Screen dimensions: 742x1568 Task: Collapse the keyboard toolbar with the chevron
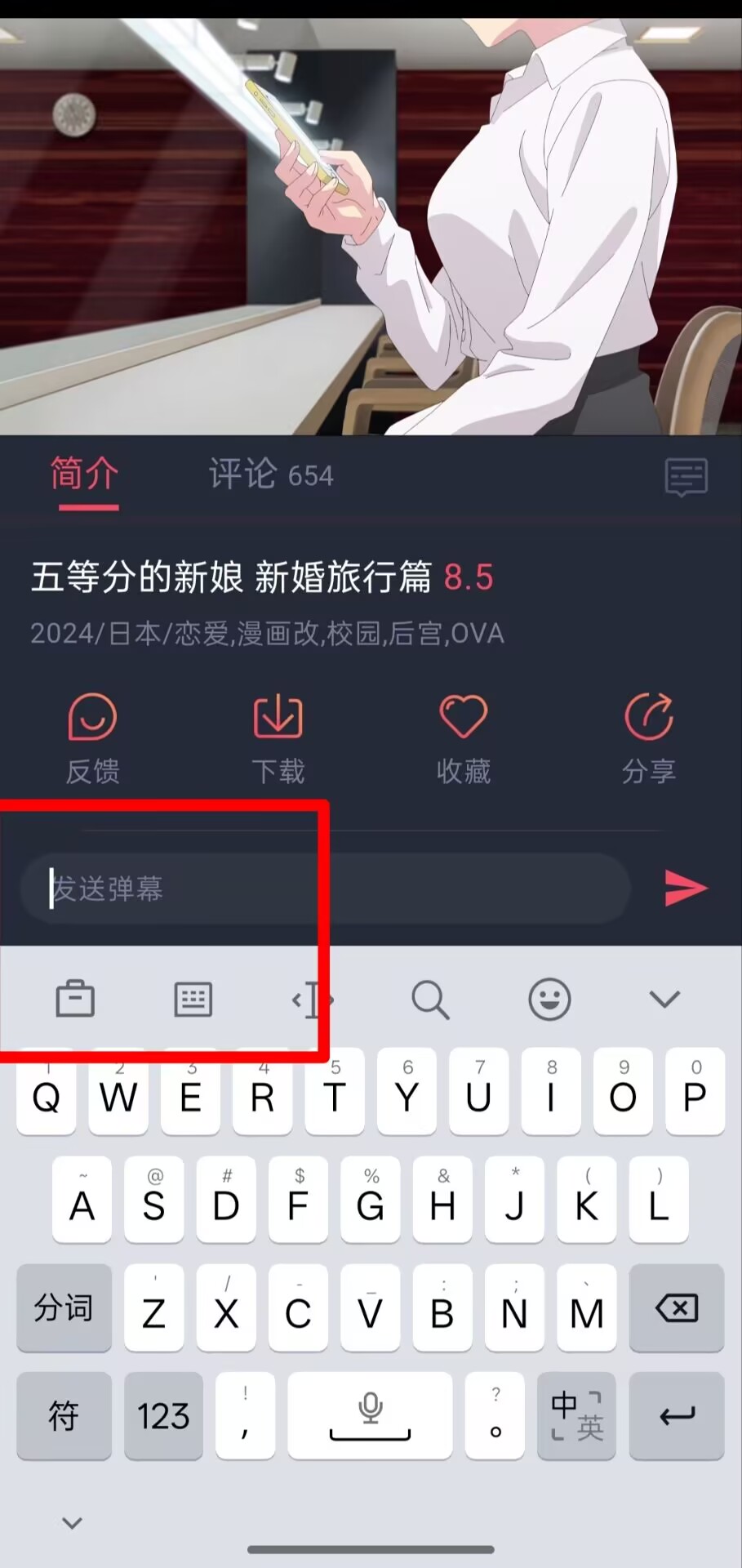coord(664,999)
